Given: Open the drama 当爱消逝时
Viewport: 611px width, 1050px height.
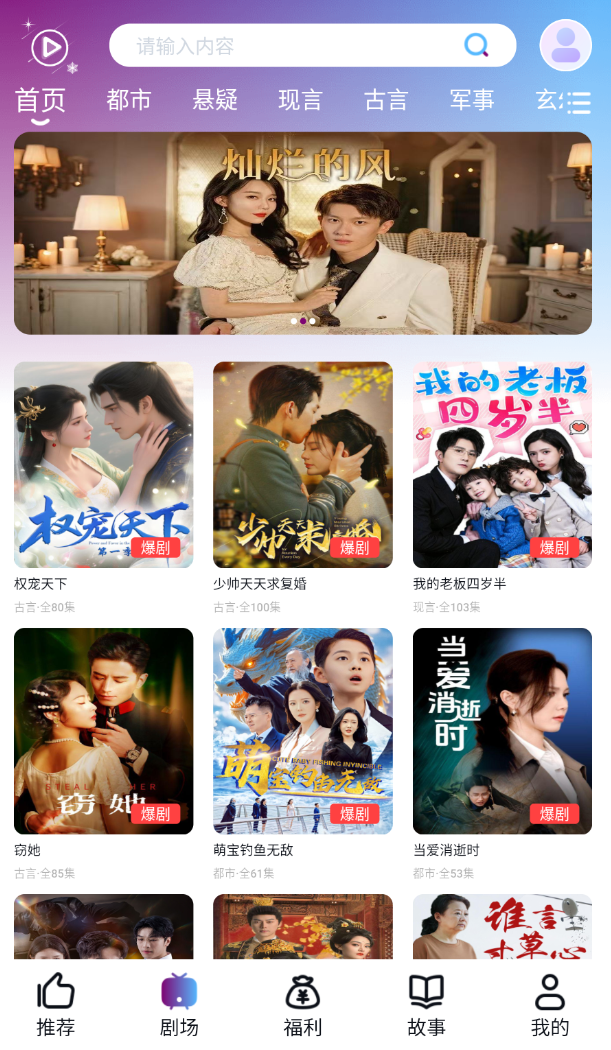Looking at the screenshot, I should [502, 731].
